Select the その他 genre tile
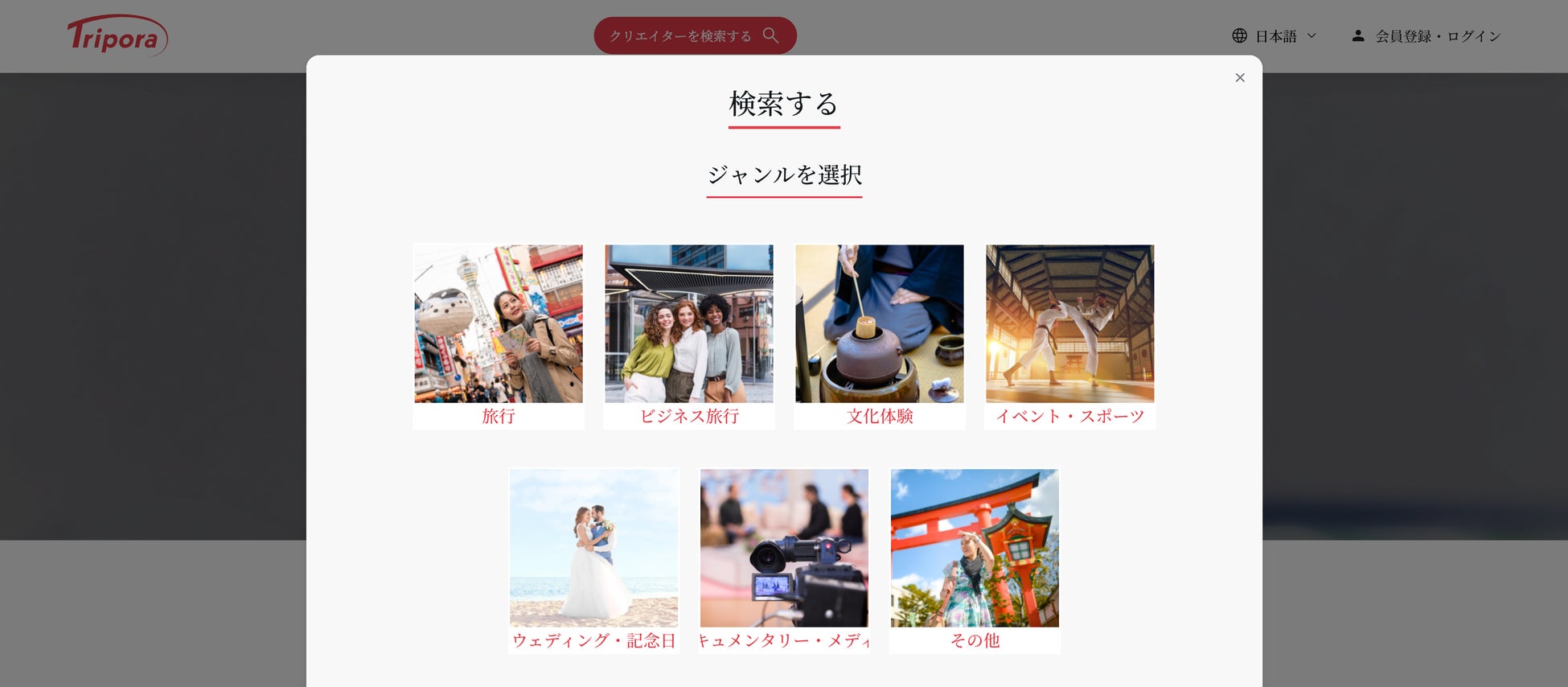1568x687 pixels. tap(975, 561)
